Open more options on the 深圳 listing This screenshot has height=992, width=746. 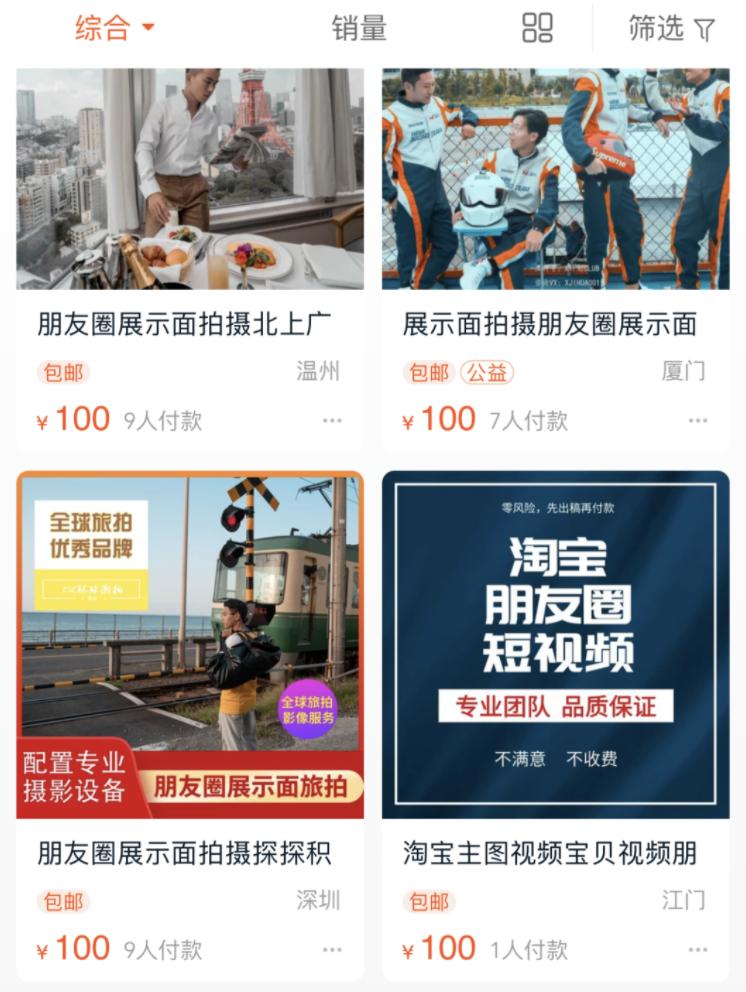tap(331, 950)
